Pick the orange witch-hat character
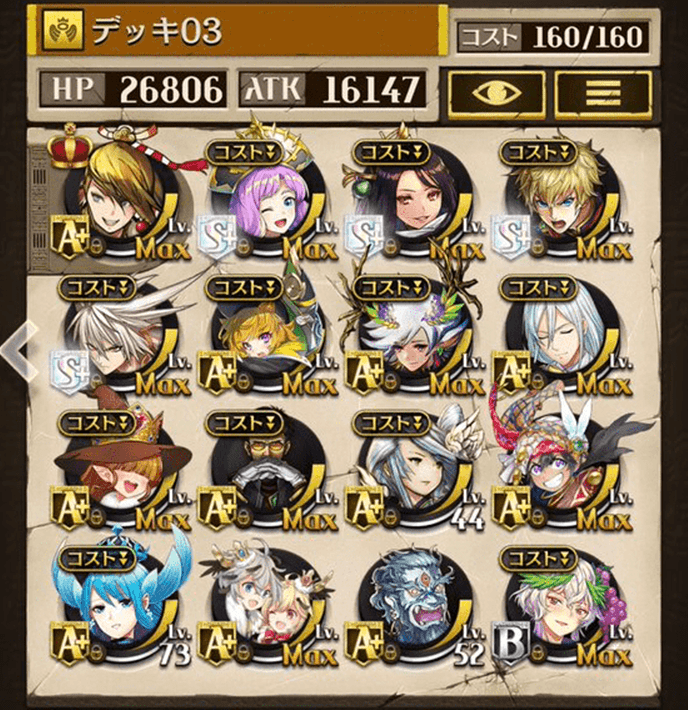The height and width of the screenshot is (710, 688). (120, 470)
